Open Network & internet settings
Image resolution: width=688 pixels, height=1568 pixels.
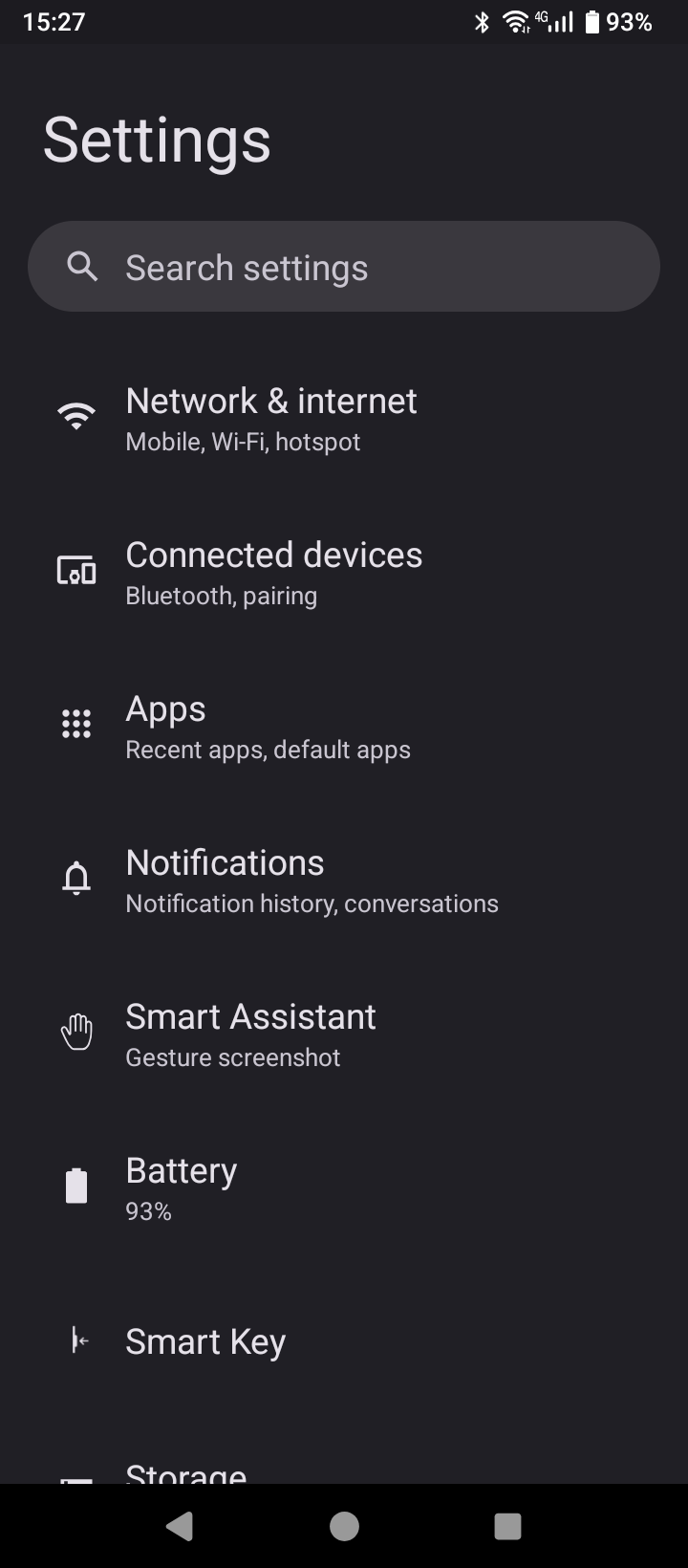pos(344,419)
